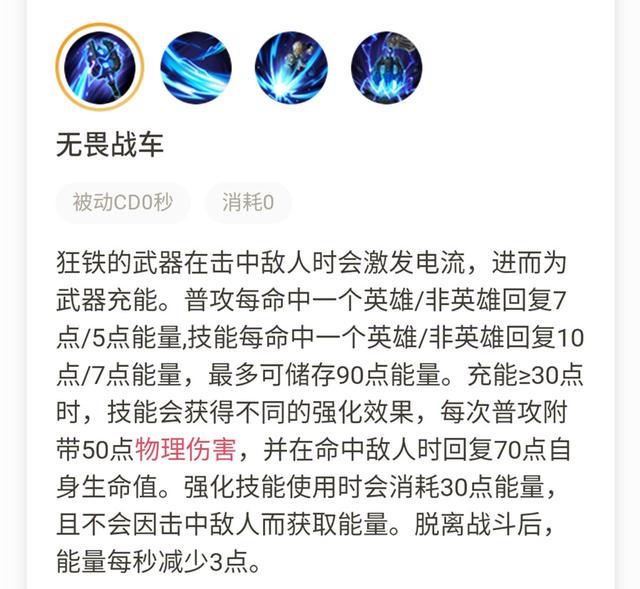640x589 pixels.
Task: Select the first skill icon 无畏战车
Action: (x=100, y=66)
